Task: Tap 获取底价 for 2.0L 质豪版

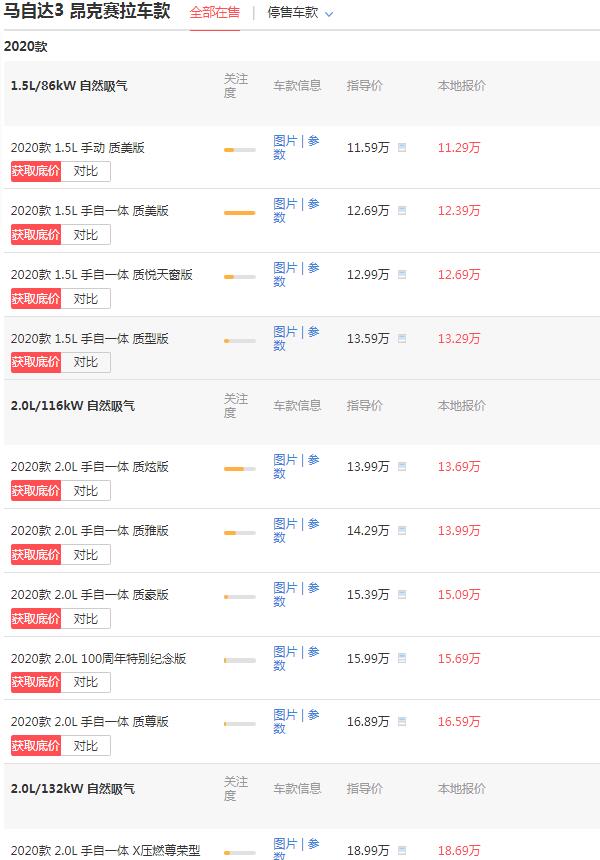Action: (x=36, y=619)
